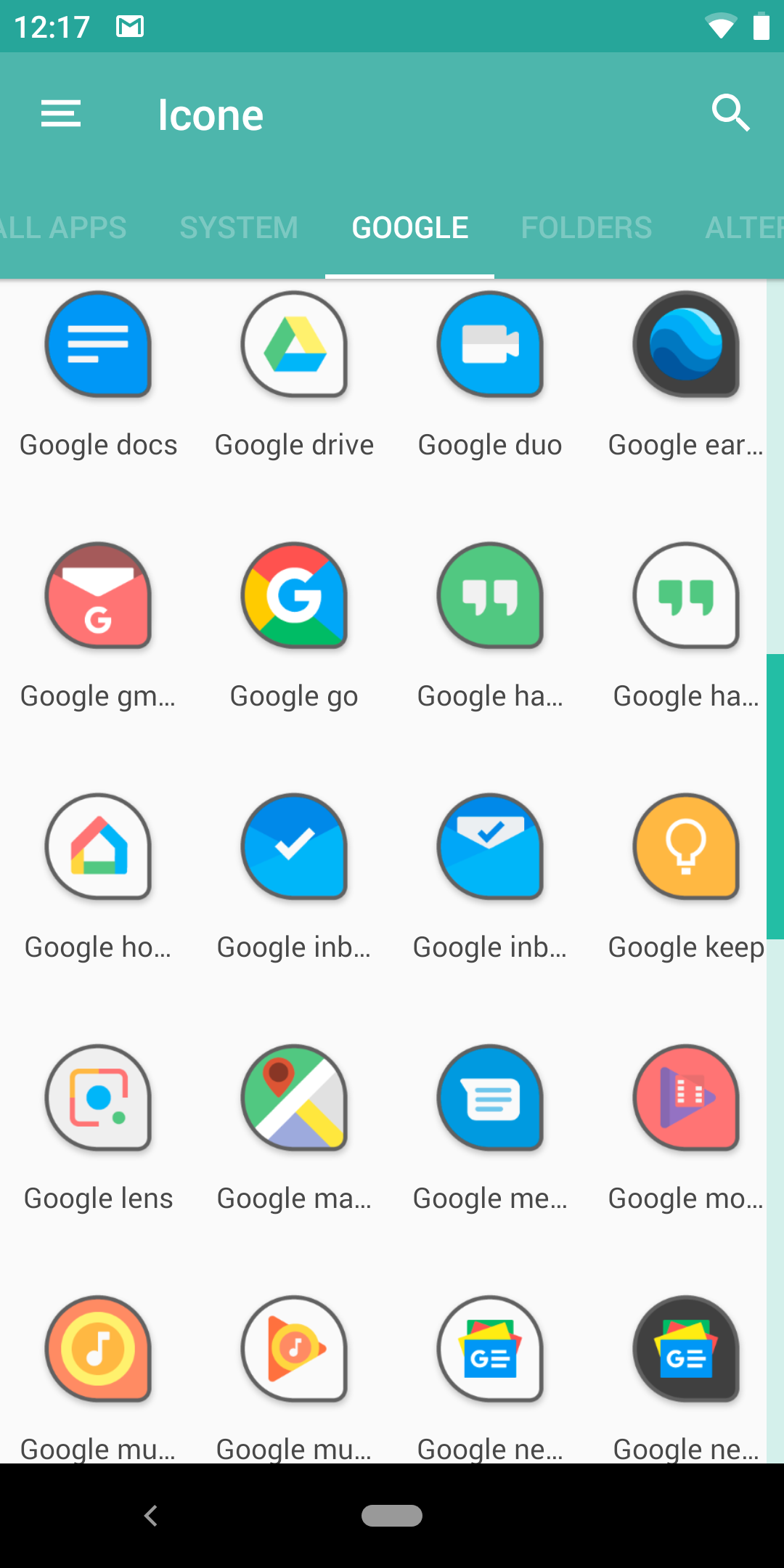Pick the Google earth icon

pyautogui.click(x=686, y=344)
